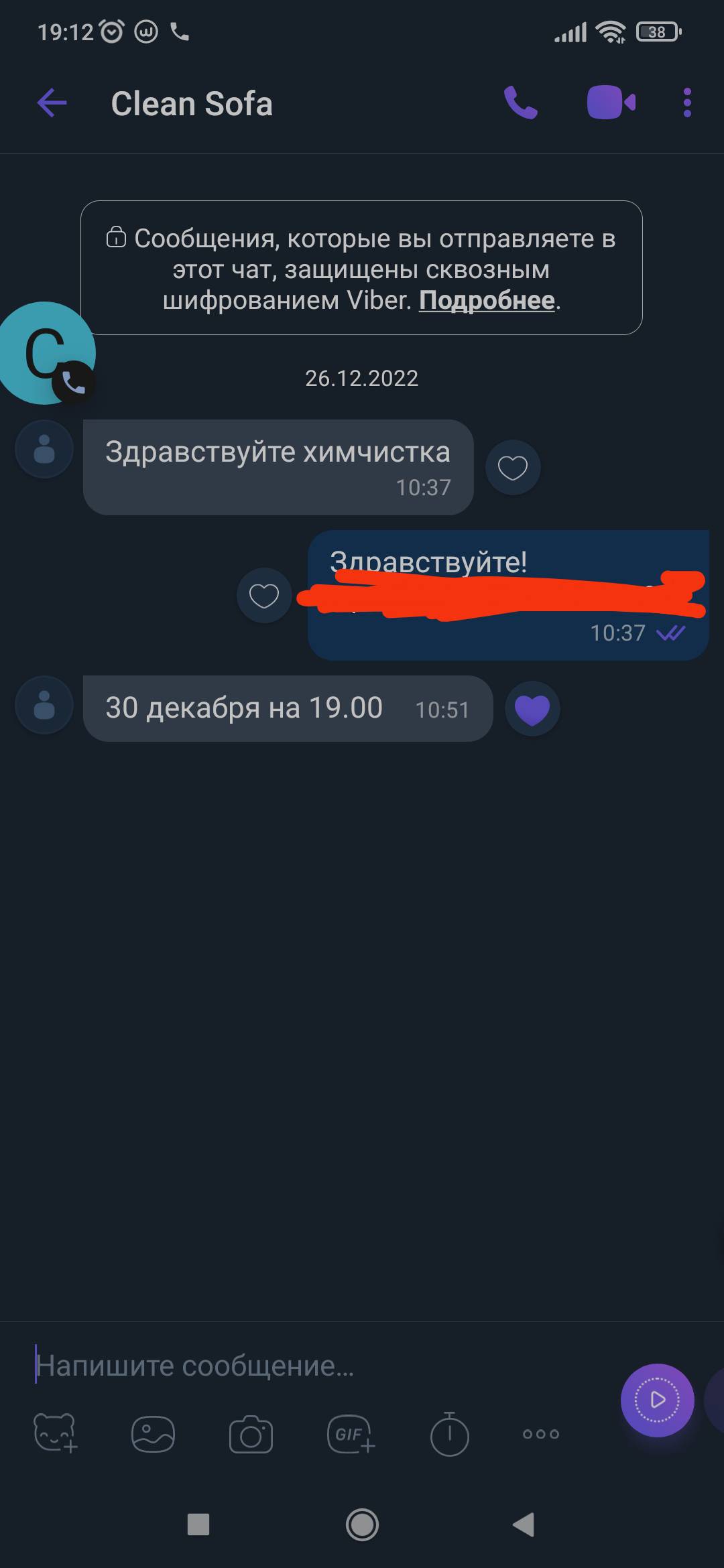Open the gallery to attach a photo

point(153,1434)
